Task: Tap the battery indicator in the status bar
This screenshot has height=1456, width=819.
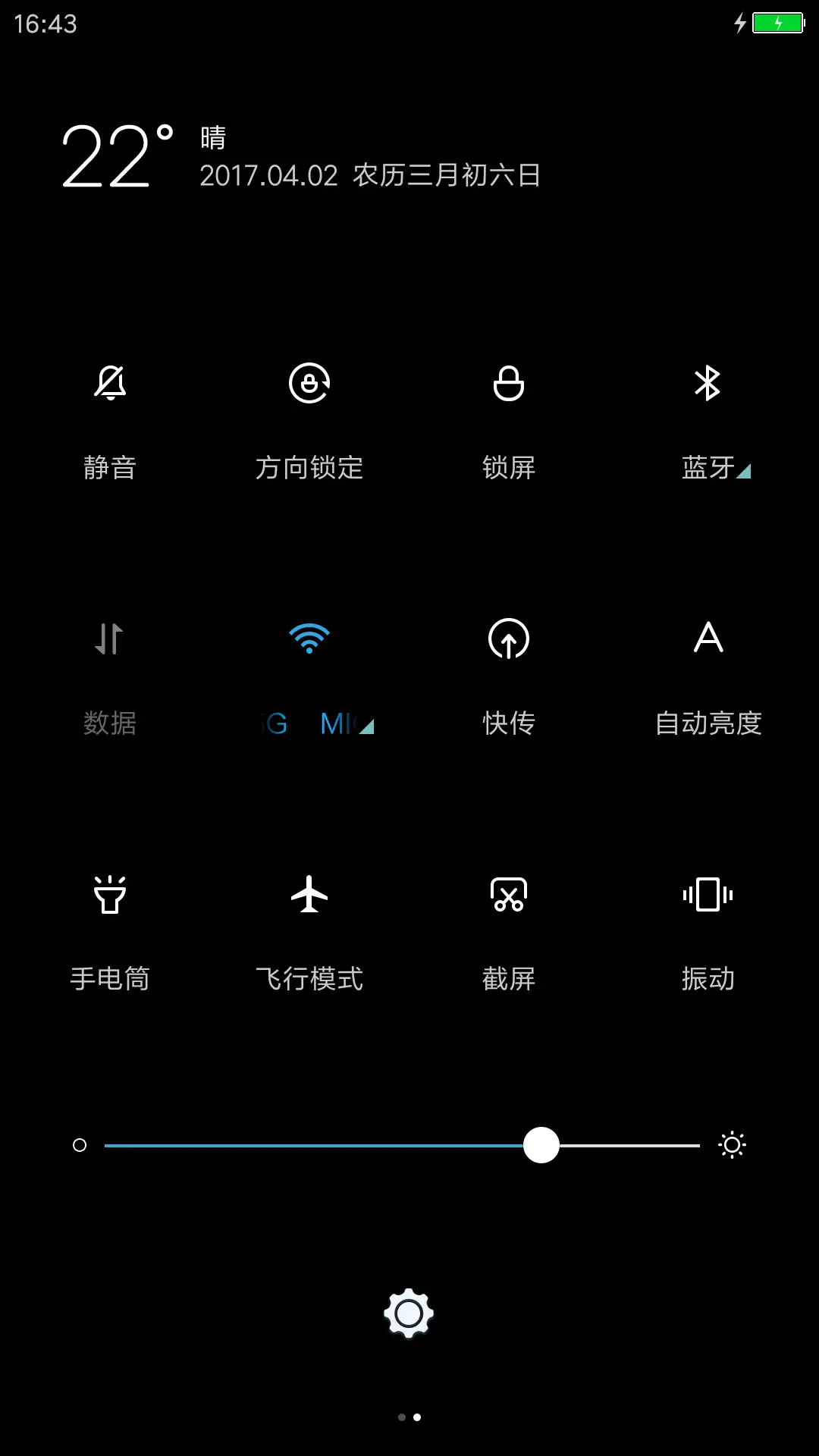Action: coord(776,24)
